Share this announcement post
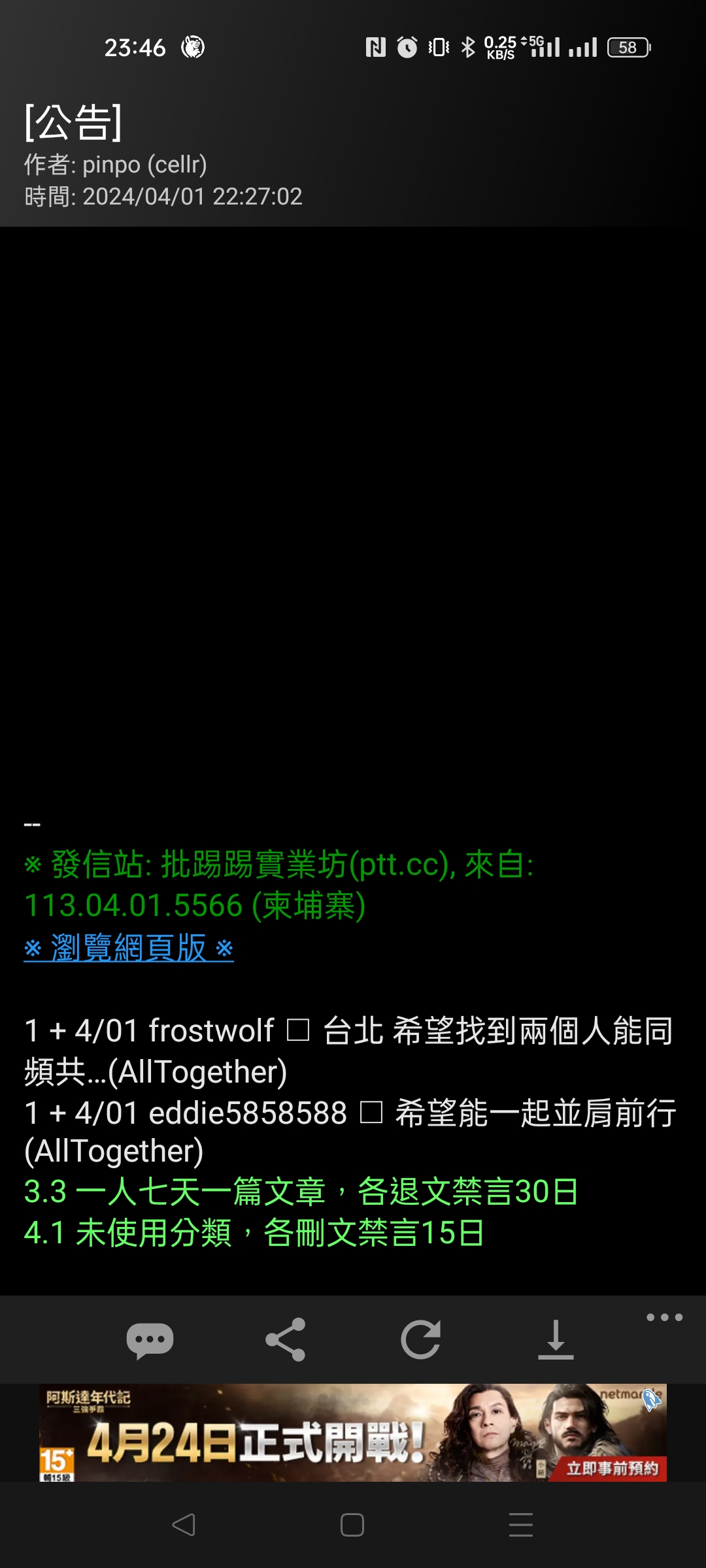The height and width of the screenshot is (1568, 706). tap(286, 1339)
